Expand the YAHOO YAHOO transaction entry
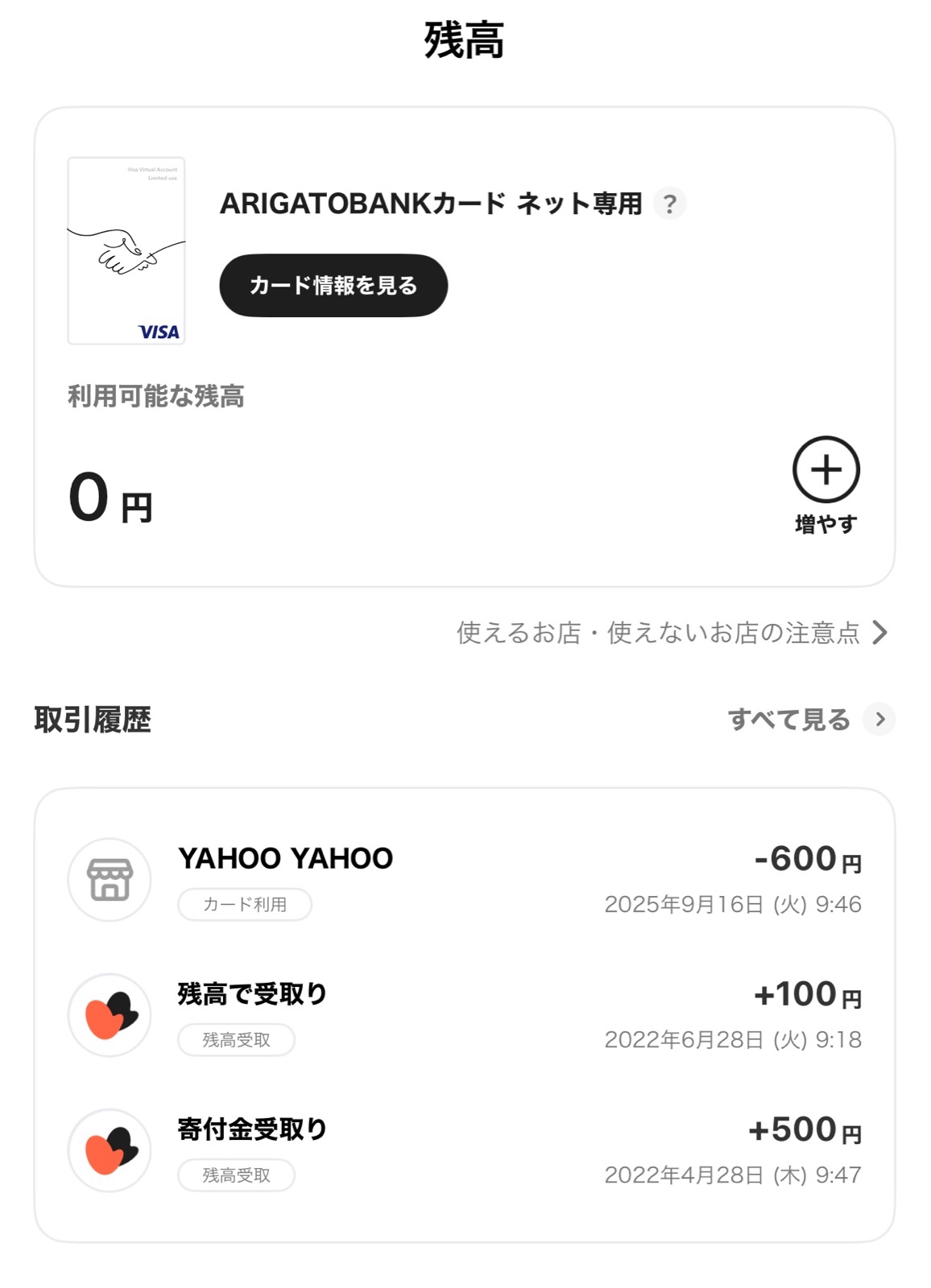Screen dimensions: 931x1288 tap(465, 881)
